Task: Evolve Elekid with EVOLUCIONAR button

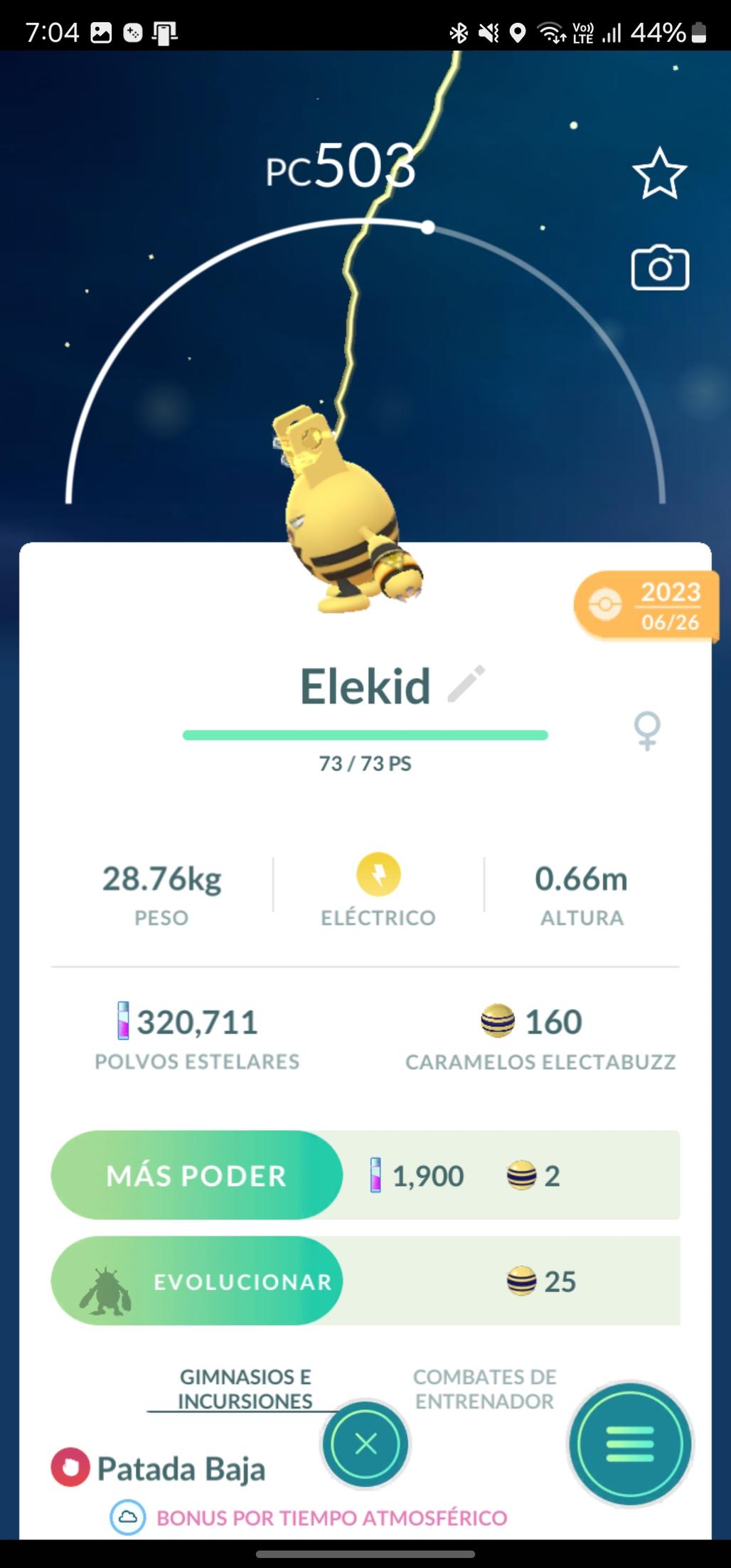Action: click(196, 1281)
